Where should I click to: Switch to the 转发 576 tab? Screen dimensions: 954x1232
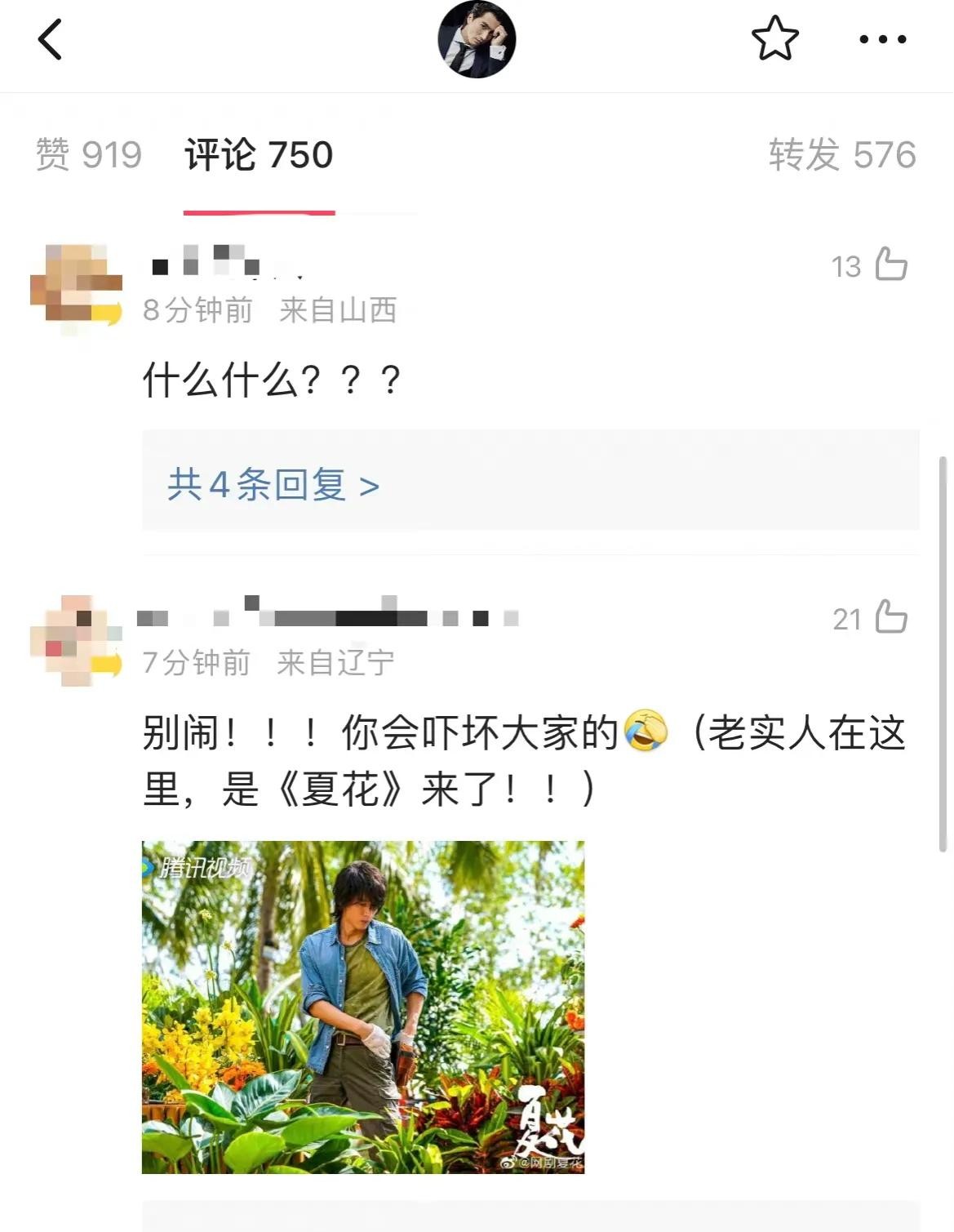point(841,155)
